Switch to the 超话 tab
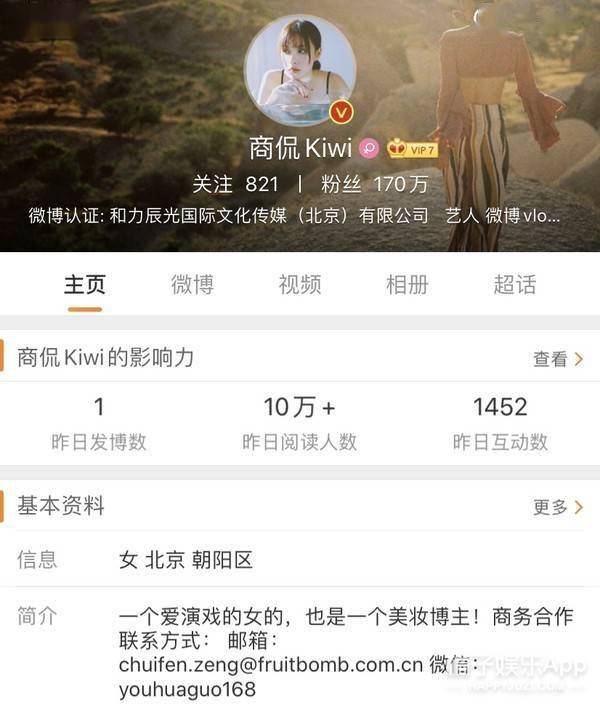The image size is (600, 707). (514, 285)
